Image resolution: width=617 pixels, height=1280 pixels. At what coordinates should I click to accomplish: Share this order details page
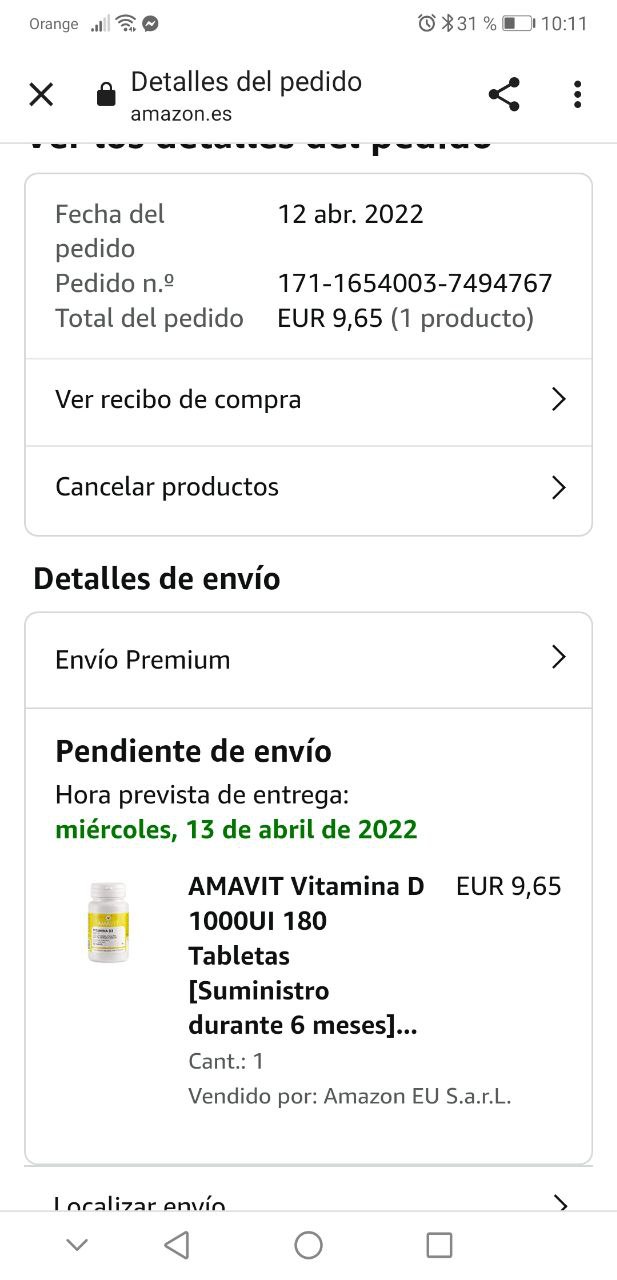point(504,95)
